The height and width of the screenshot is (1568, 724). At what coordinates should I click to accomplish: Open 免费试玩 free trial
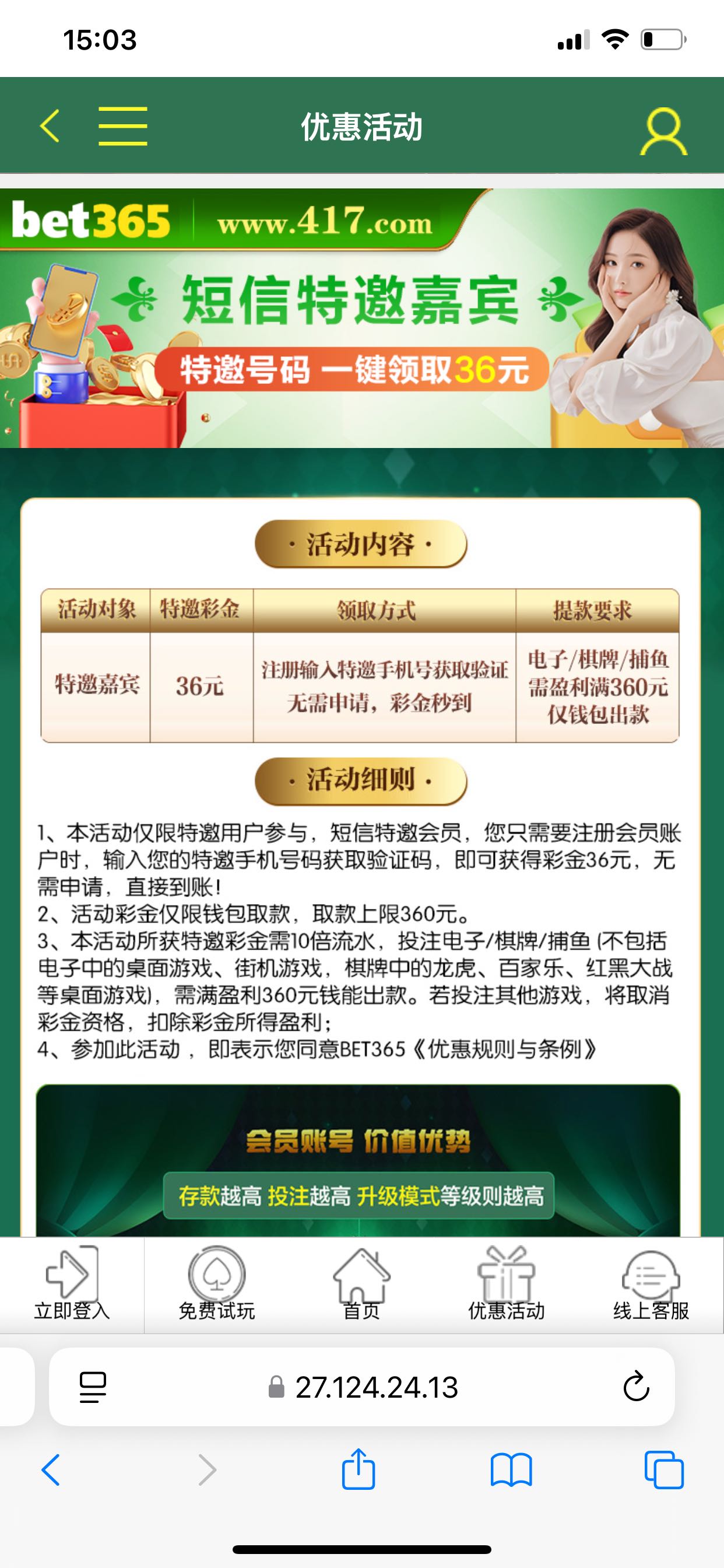(x=217, y=1284)
